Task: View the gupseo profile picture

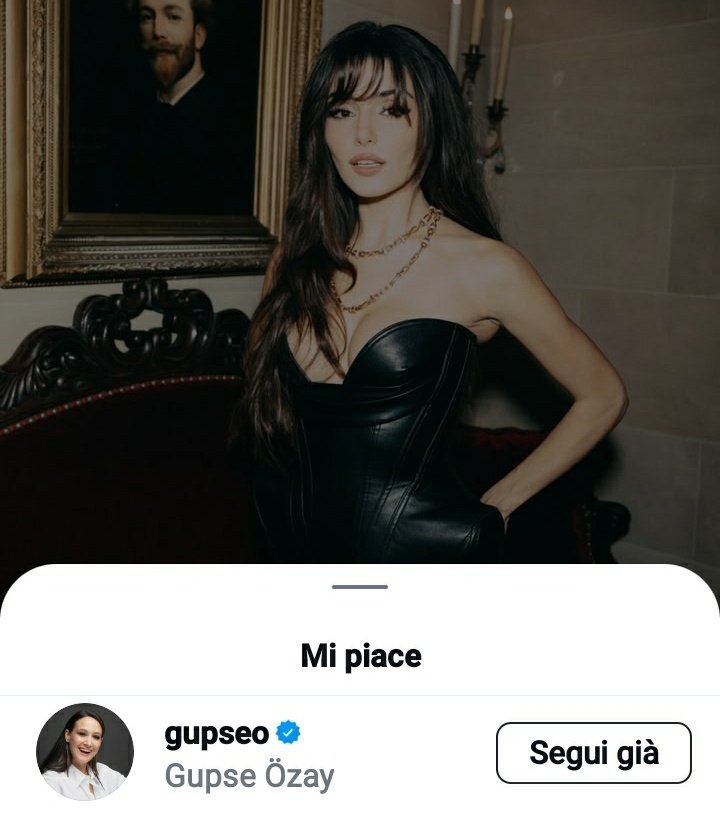Action: (85, 752)
